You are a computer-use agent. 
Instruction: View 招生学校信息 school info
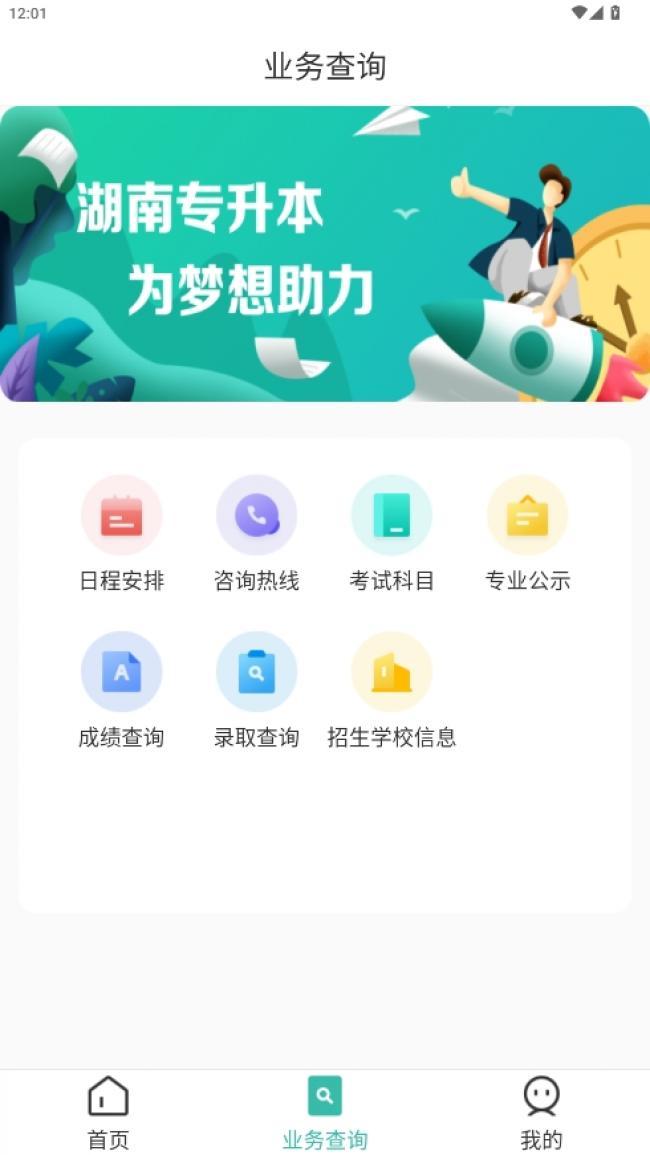tap(391, 690)
